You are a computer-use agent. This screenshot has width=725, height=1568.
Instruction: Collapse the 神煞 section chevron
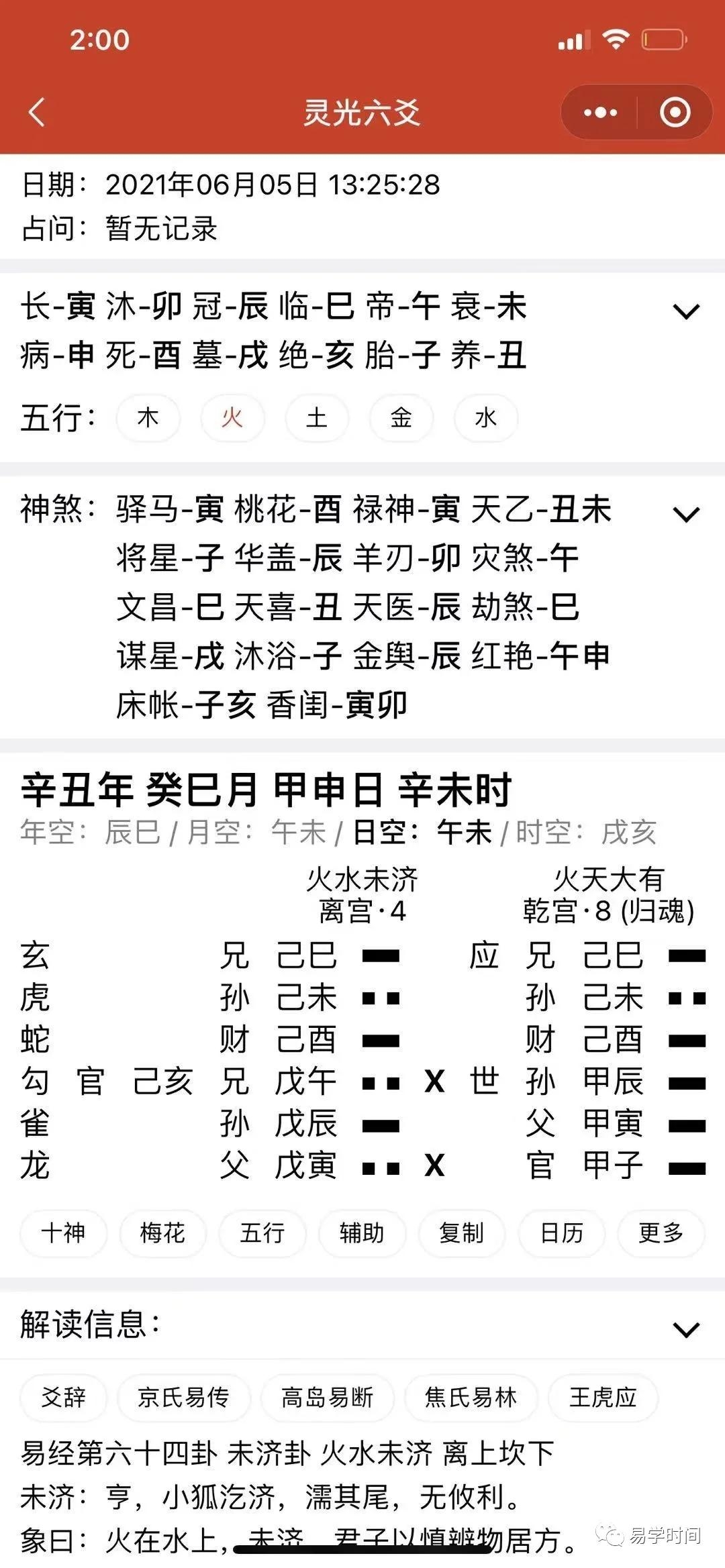click(685, 515)
